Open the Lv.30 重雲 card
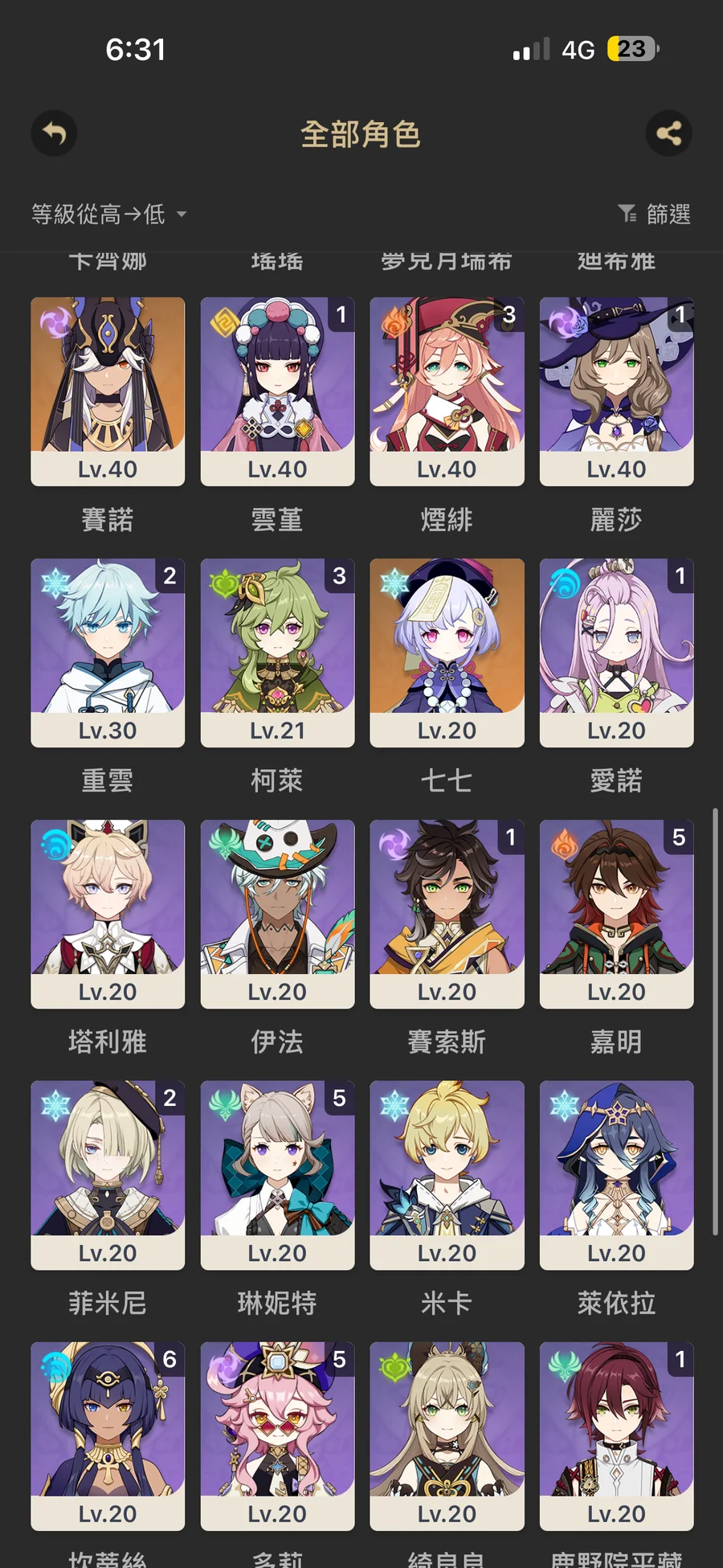 click(108, 653)
